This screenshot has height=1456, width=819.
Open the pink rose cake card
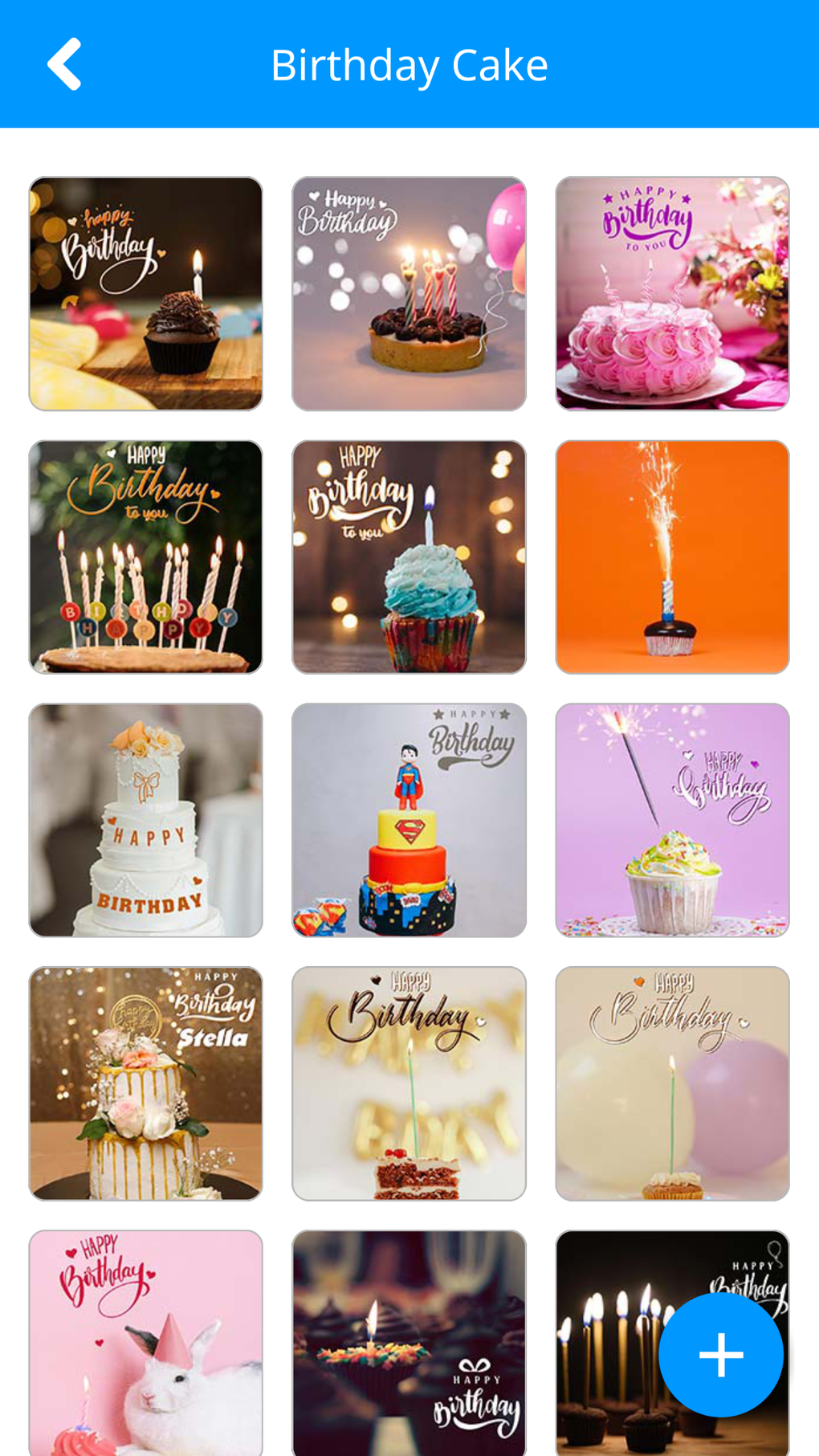tap(673, 294)
